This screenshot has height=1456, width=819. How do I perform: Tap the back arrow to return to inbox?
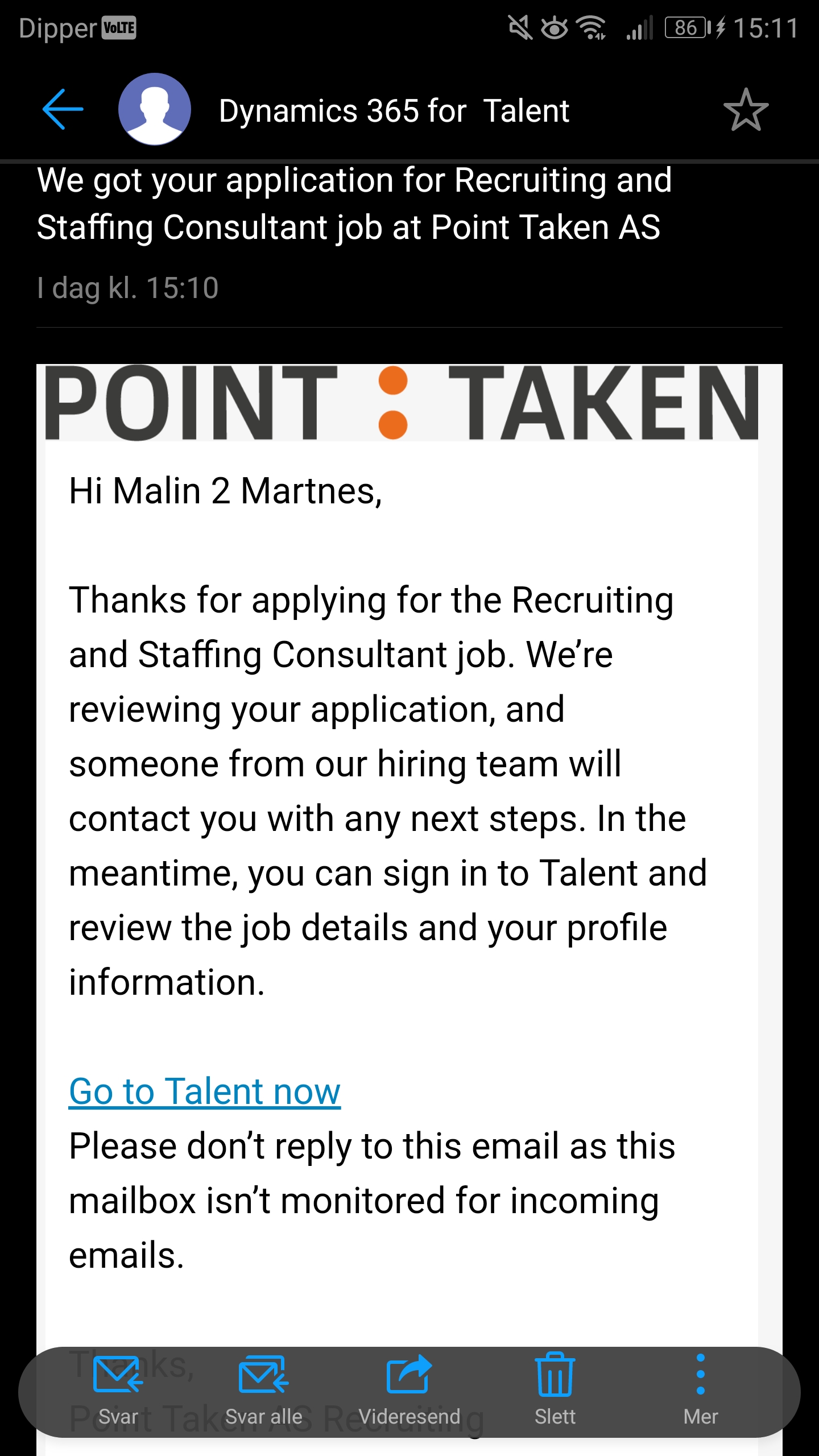[63, 109]
